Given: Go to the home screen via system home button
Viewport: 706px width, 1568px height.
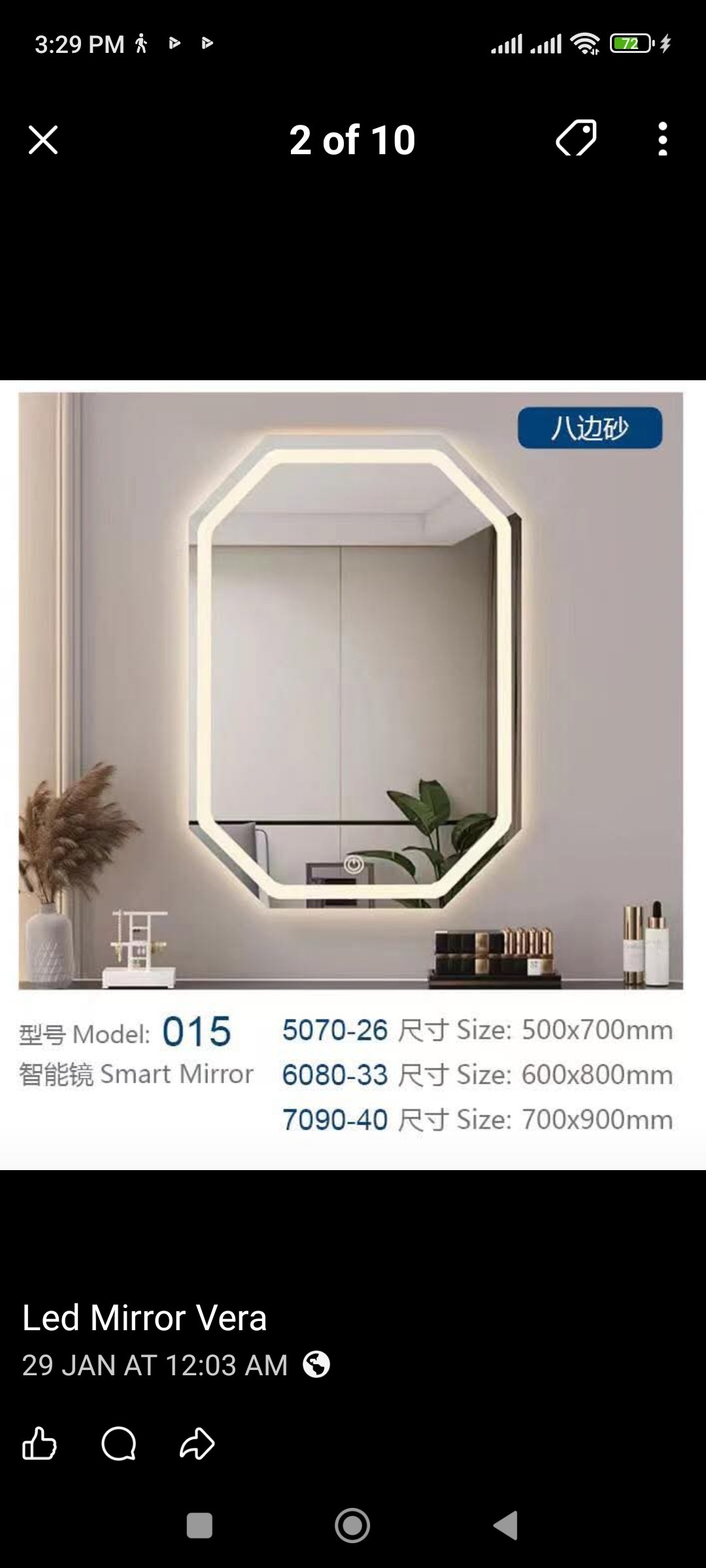Looking at the screenshot, I should (x=352, y=1526).
